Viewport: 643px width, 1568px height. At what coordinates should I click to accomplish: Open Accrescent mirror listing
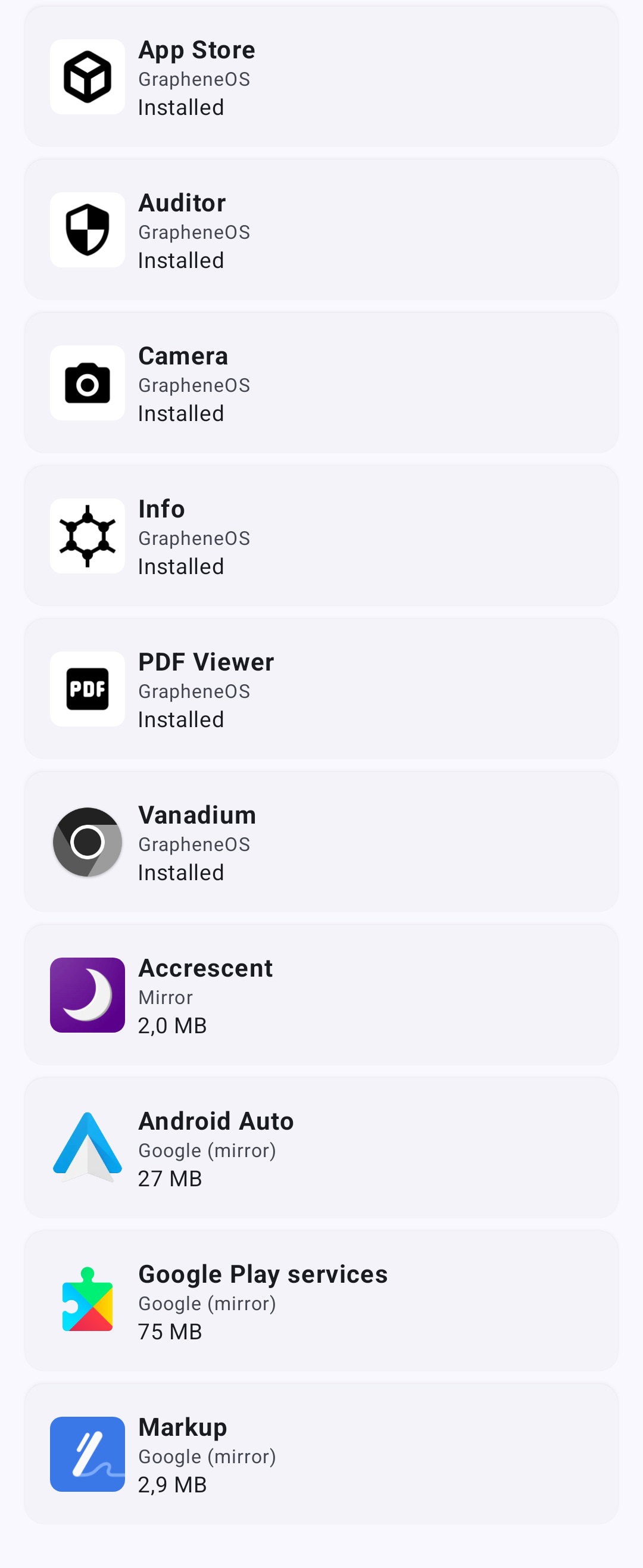pyautogui.click(x=321, y=995)
